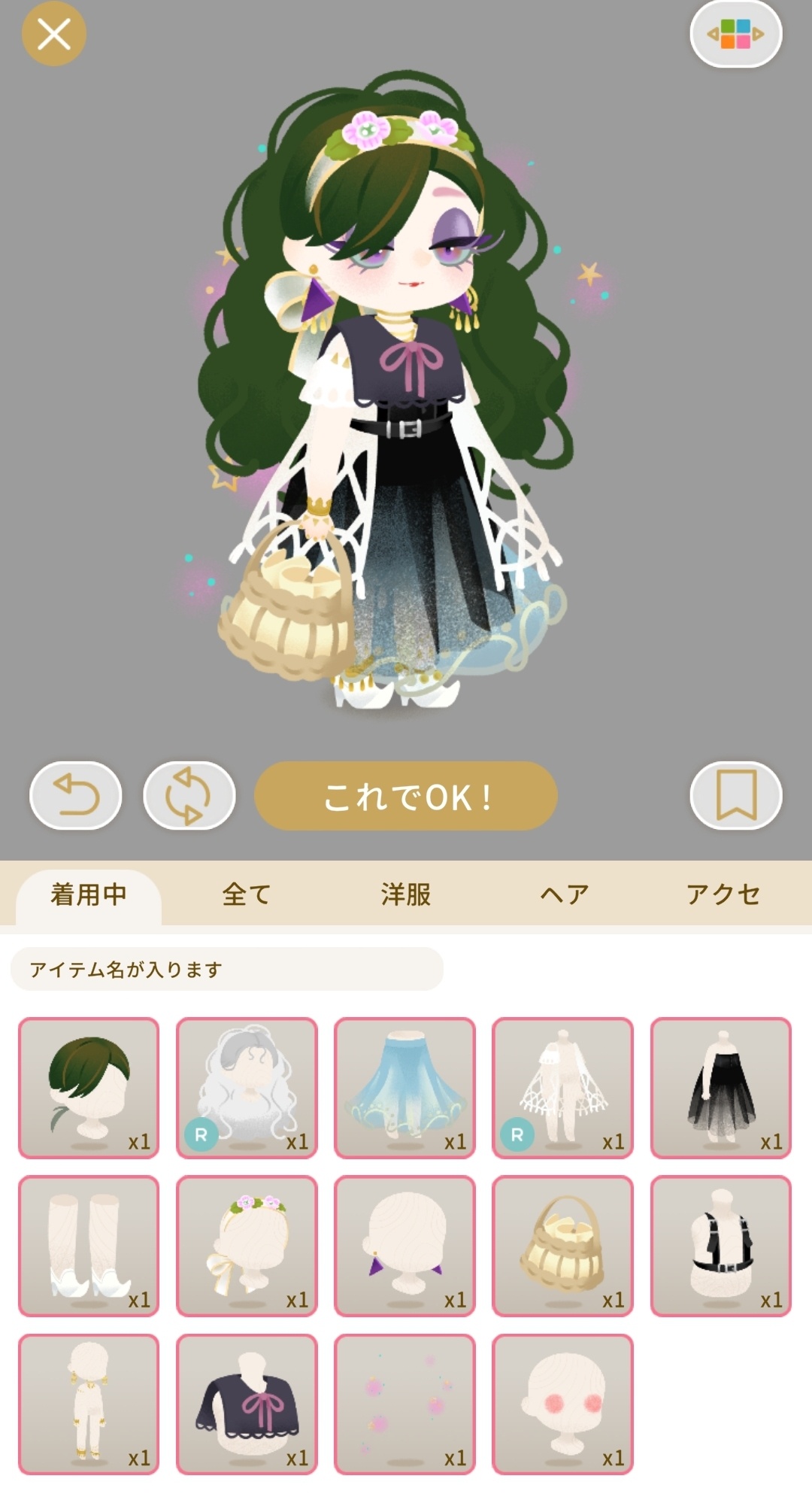Confirm outfit with これでOK! button
Screen dimensions: 812x1494
406,796
